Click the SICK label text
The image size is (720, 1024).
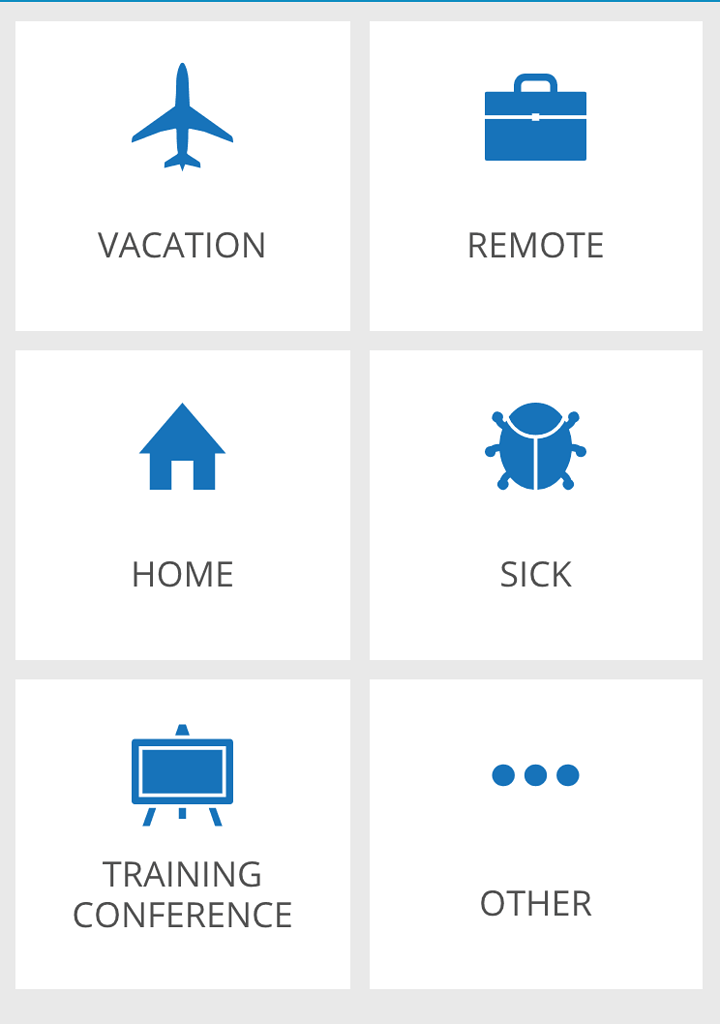(535, 573)
